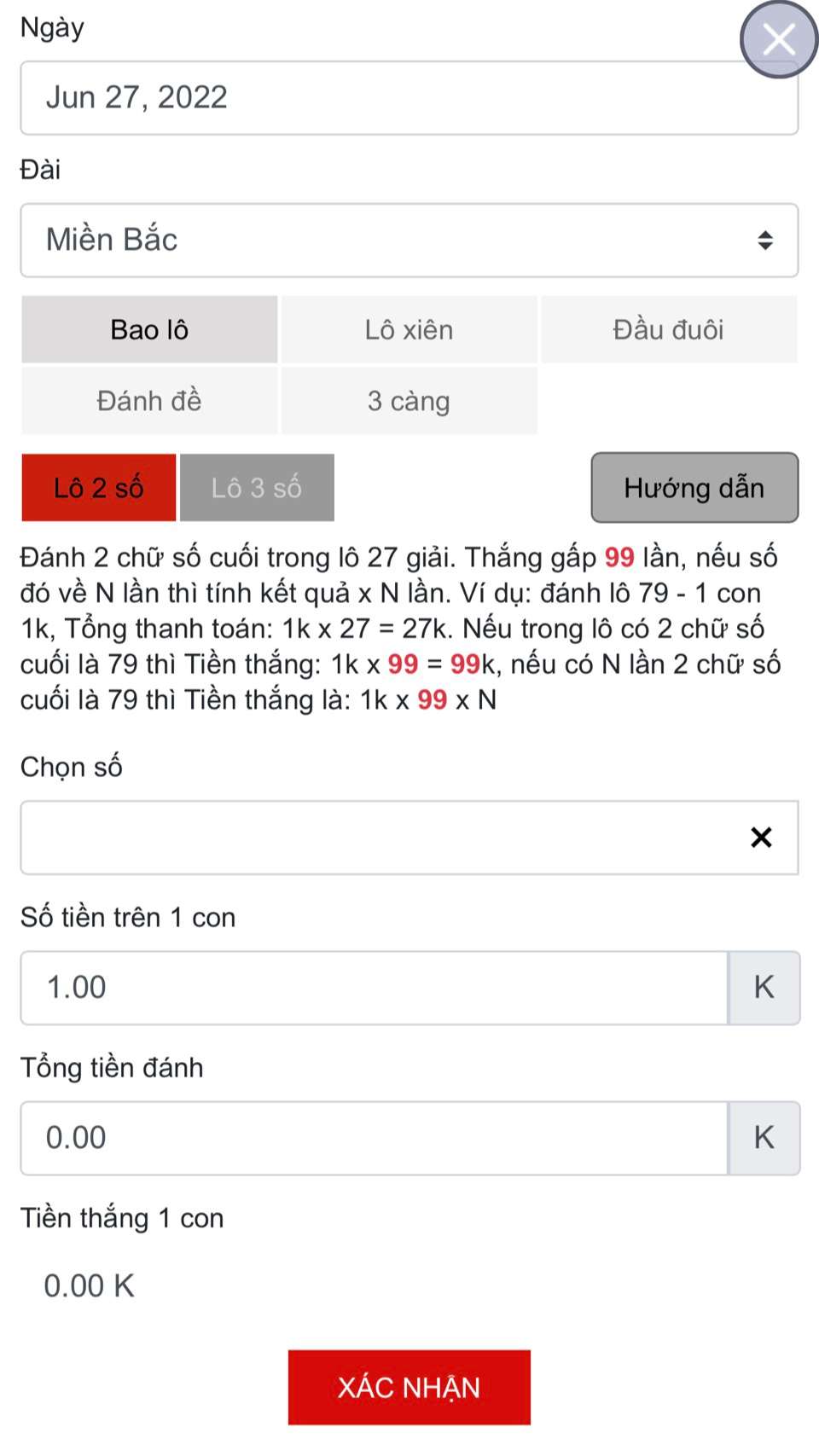This screenshot has height=1456, width=819.
Task: Open the 3 càng betting type
Action: [x=409, y=401]
